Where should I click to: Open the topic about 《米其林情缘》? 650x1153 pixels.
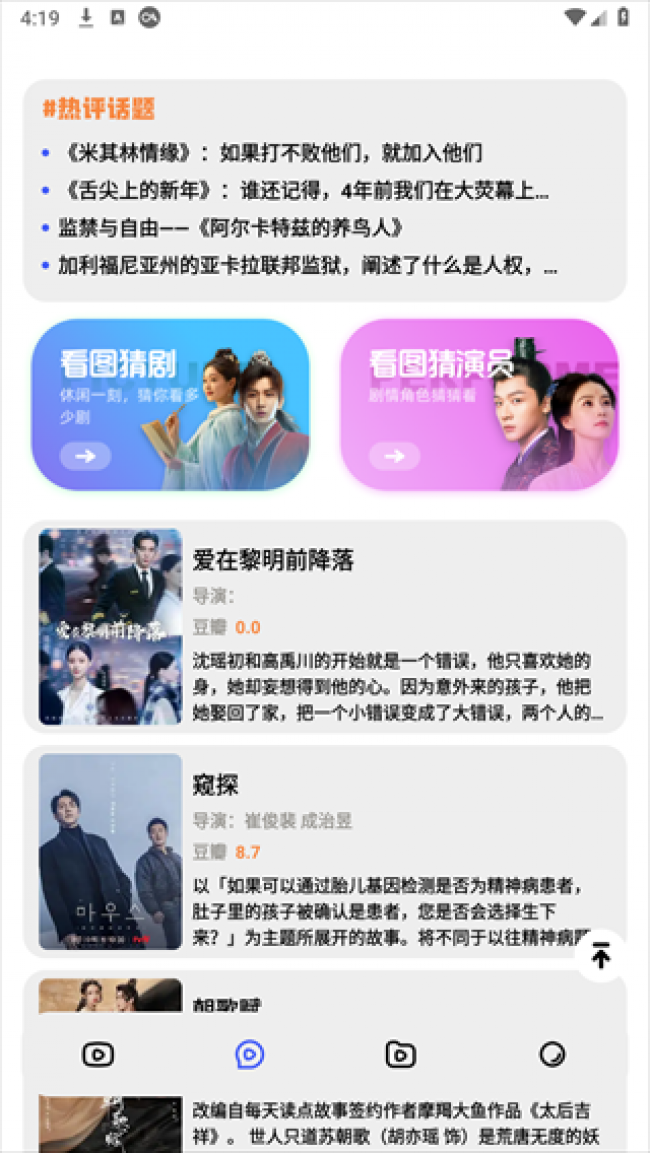coord(270,153)
